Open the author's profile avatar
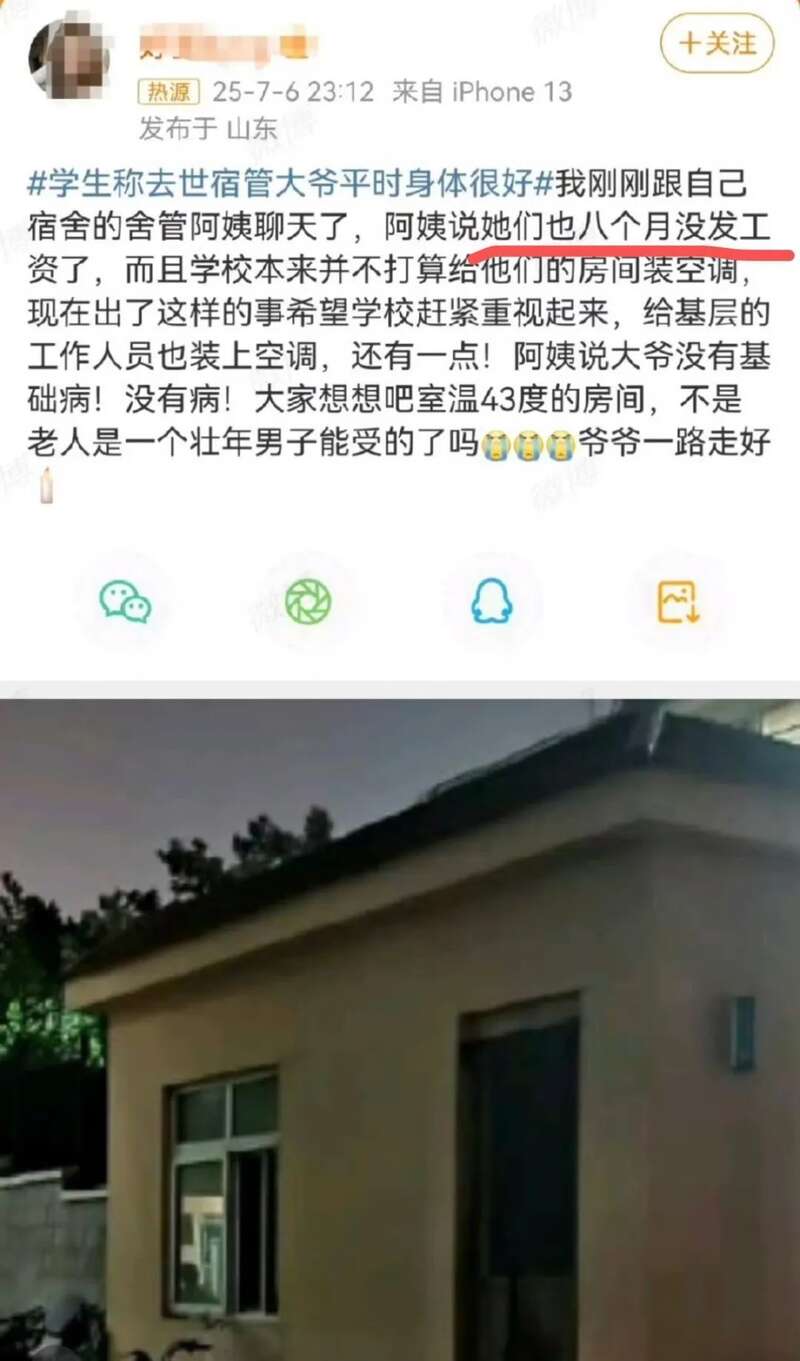The height and width of the screenshot is (1361, 800). [x=69, y=56]
